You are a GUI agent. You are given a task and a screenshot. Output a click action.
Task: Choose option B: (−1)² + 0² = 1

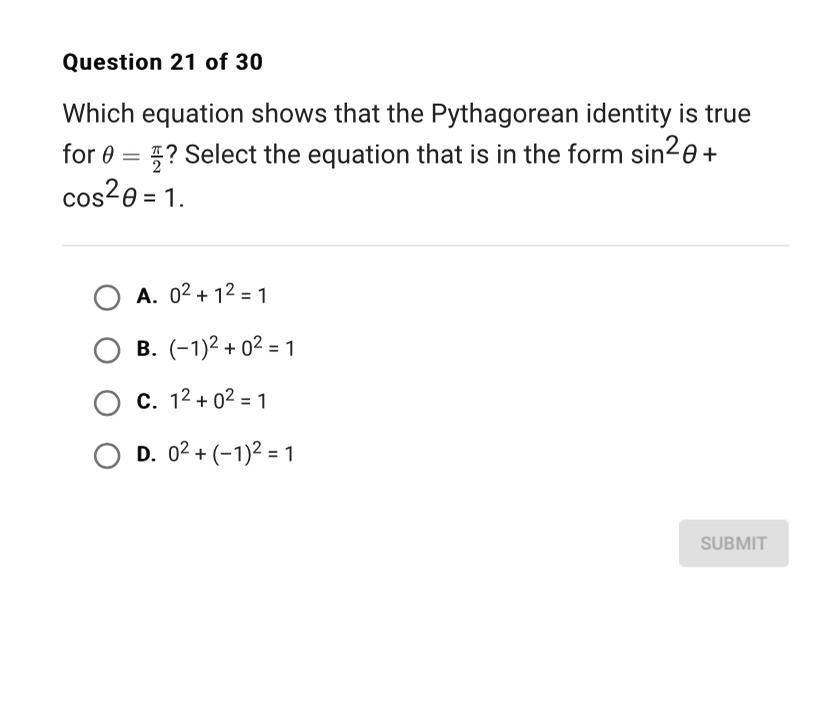point(107,350)
